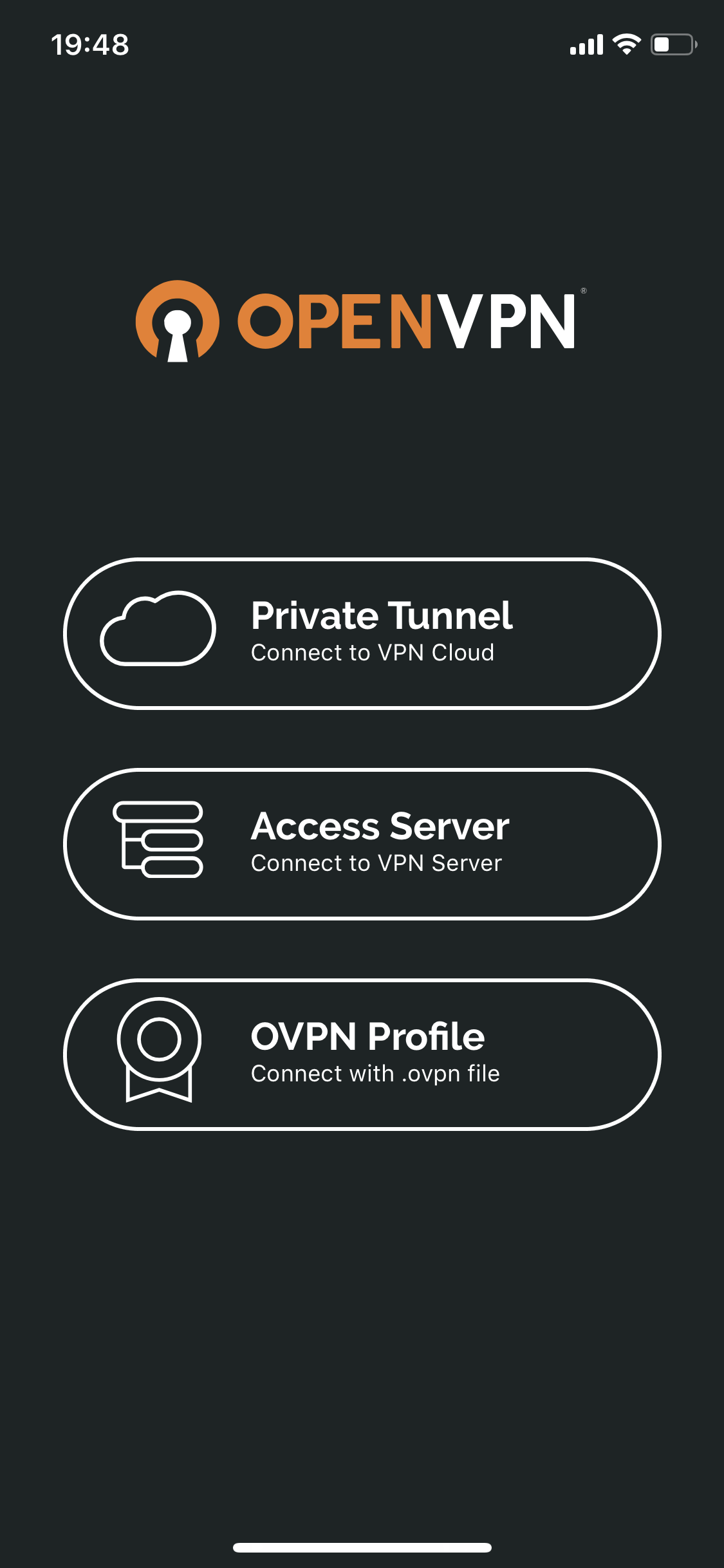Choose Access Server to connect to VPN Server

tap(362, 844)
